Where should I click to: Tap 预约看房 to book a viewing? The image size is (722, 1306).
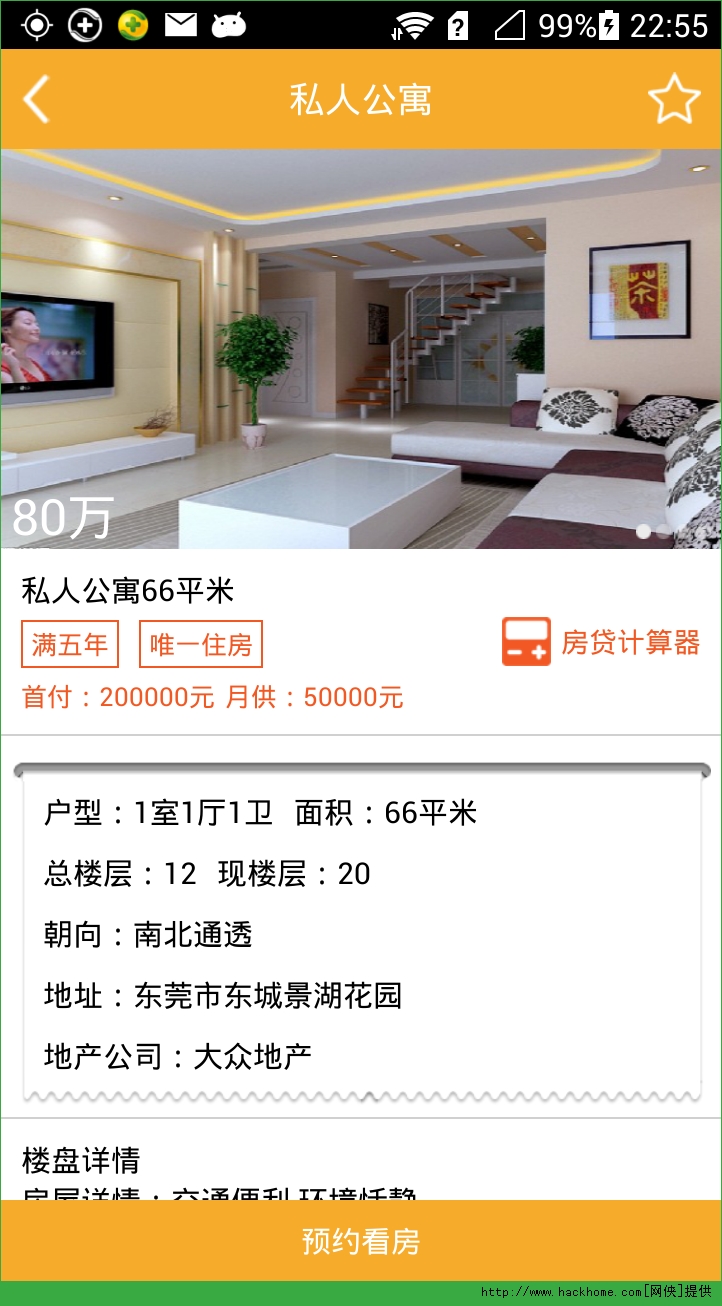click(361, 1241)
